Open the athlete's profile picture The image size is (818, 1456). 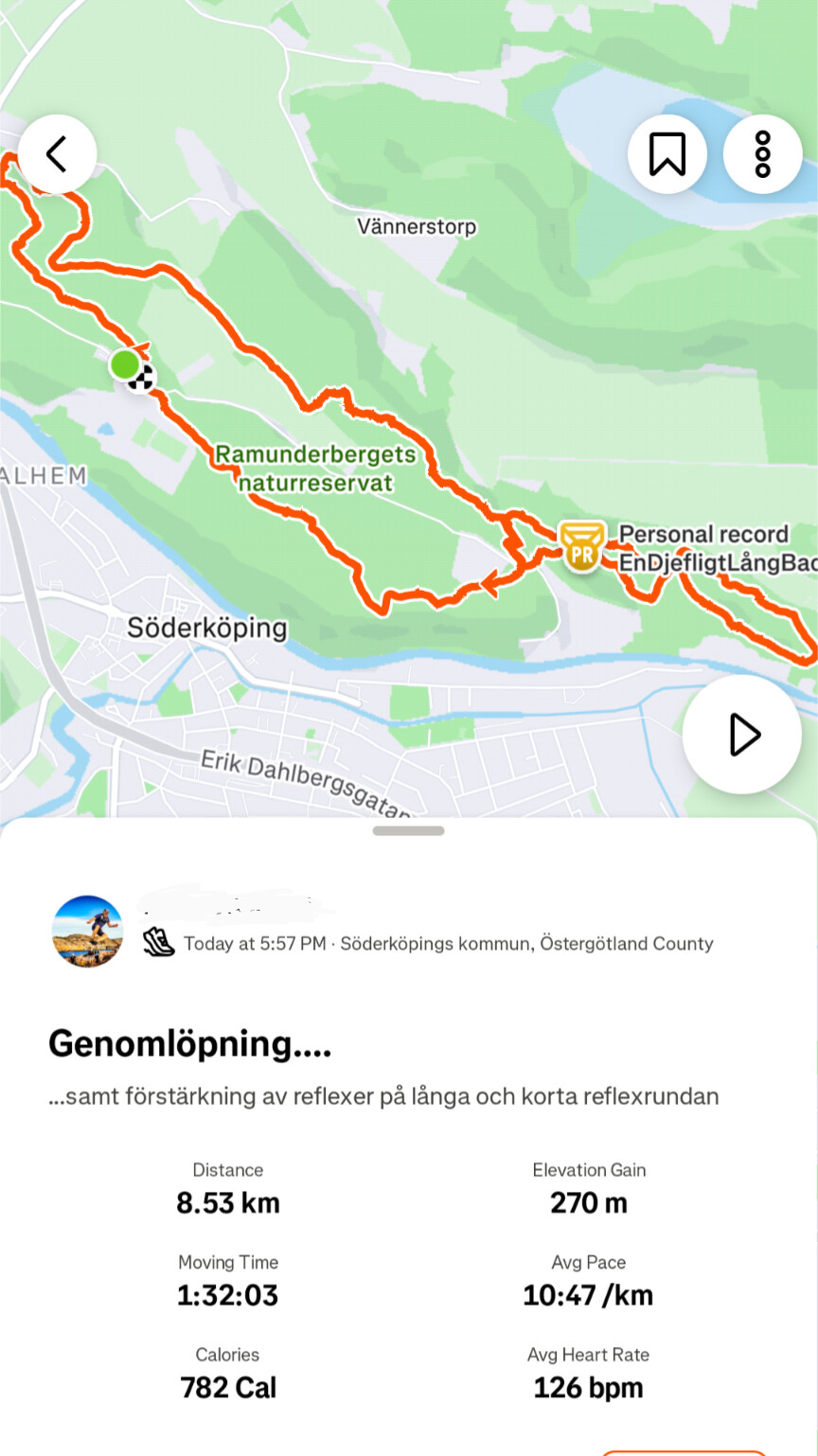pyautogui.click(x=87, y=931)
